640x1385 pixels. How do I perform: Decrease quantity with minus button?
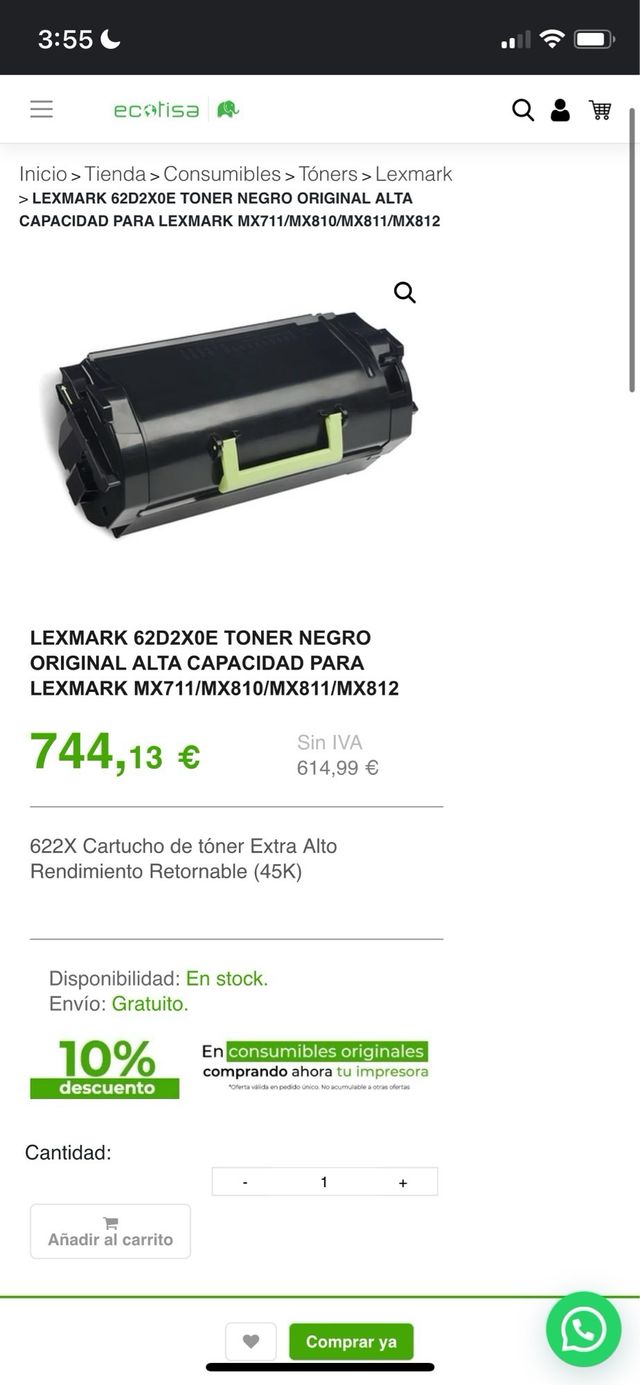pos(245,1182)
